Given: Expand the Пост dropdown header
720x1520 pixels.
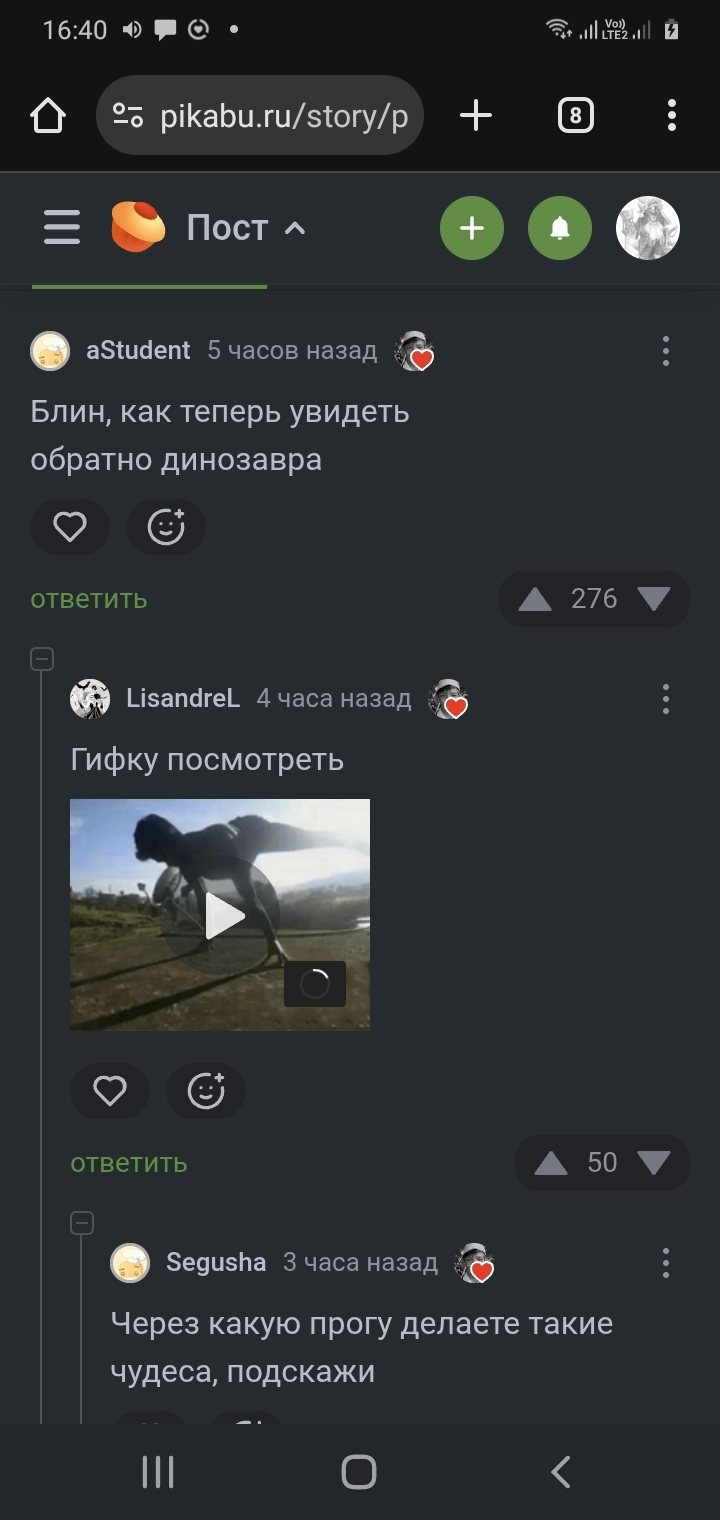Looking at the screenshot, I should coord(245,228).
